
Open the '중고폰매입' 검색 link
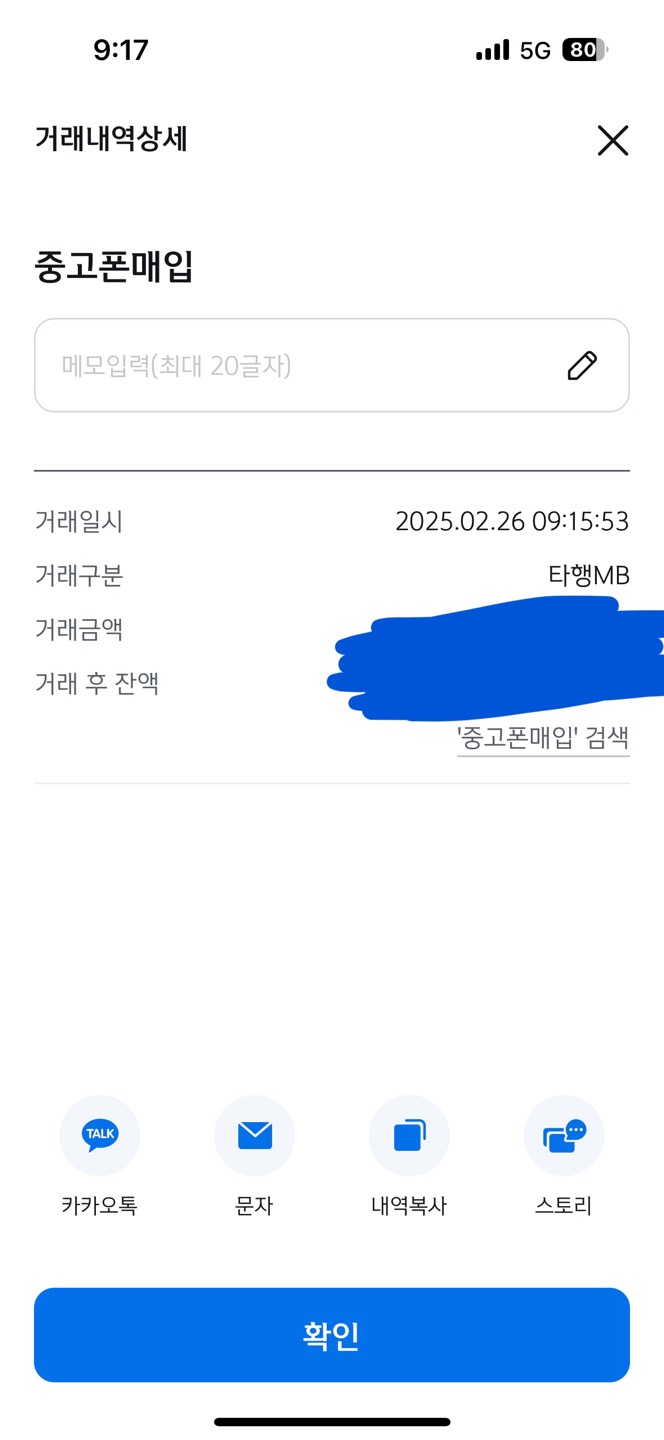click(x=543, y=739)
